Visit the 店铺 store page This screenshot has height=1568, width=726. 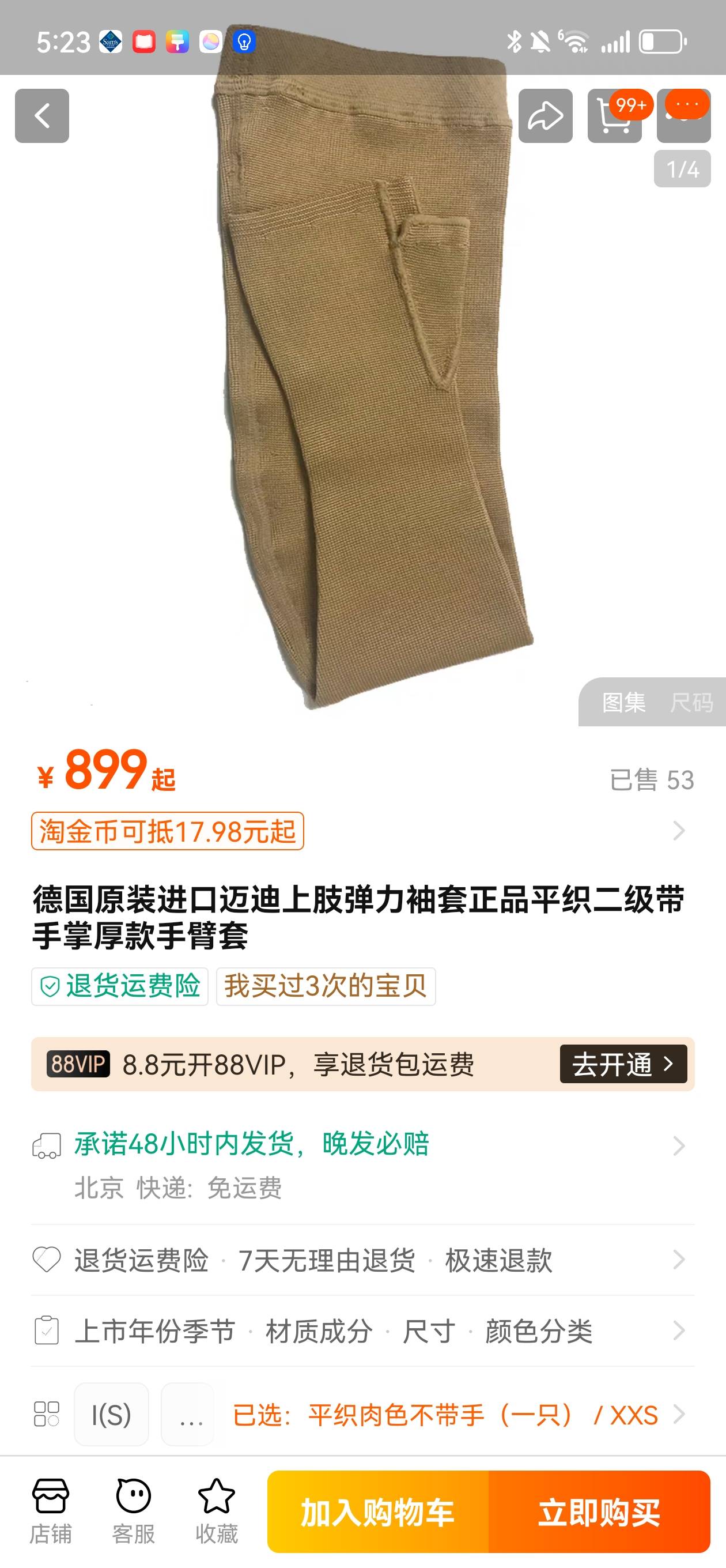51,1511
